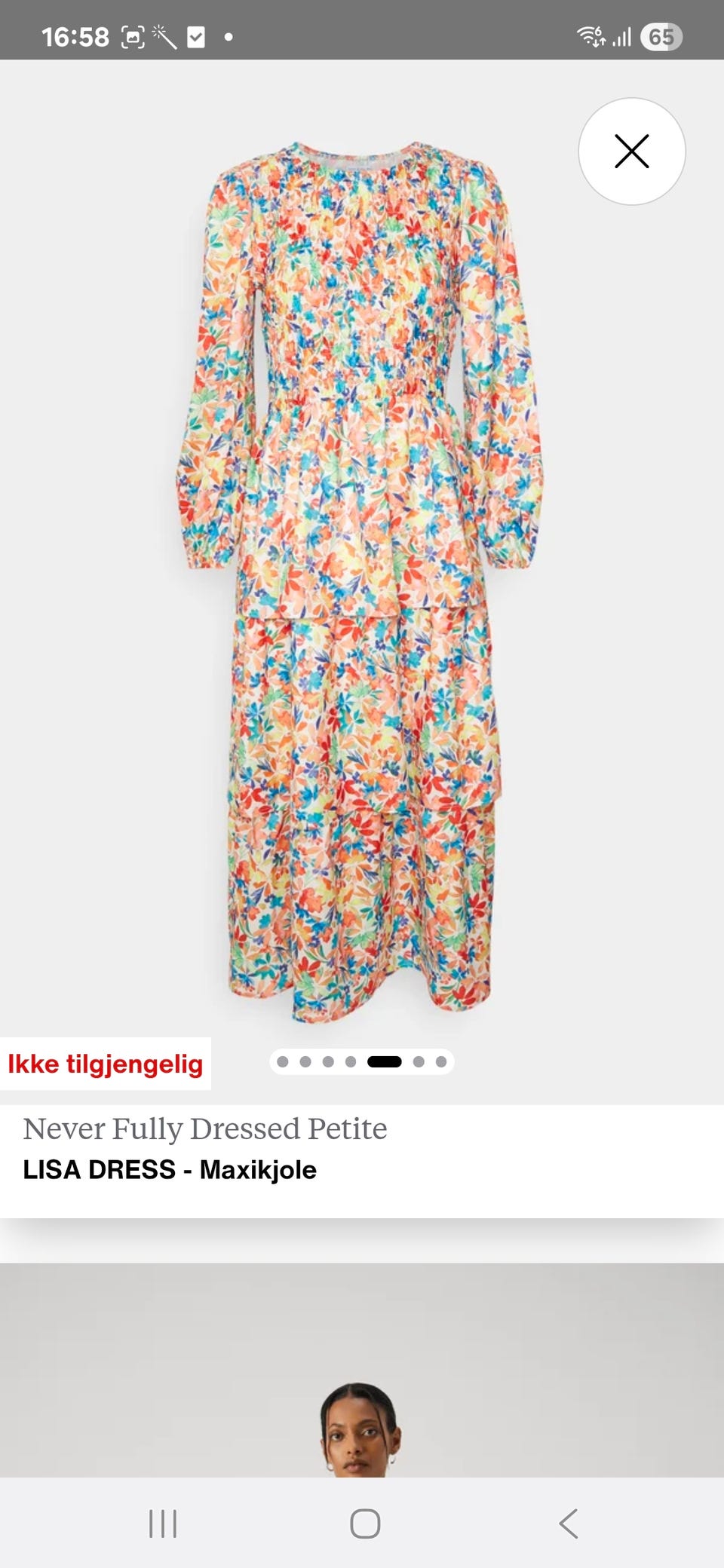
Task: Go back with the system back button
Action: tap(569, 1524)
